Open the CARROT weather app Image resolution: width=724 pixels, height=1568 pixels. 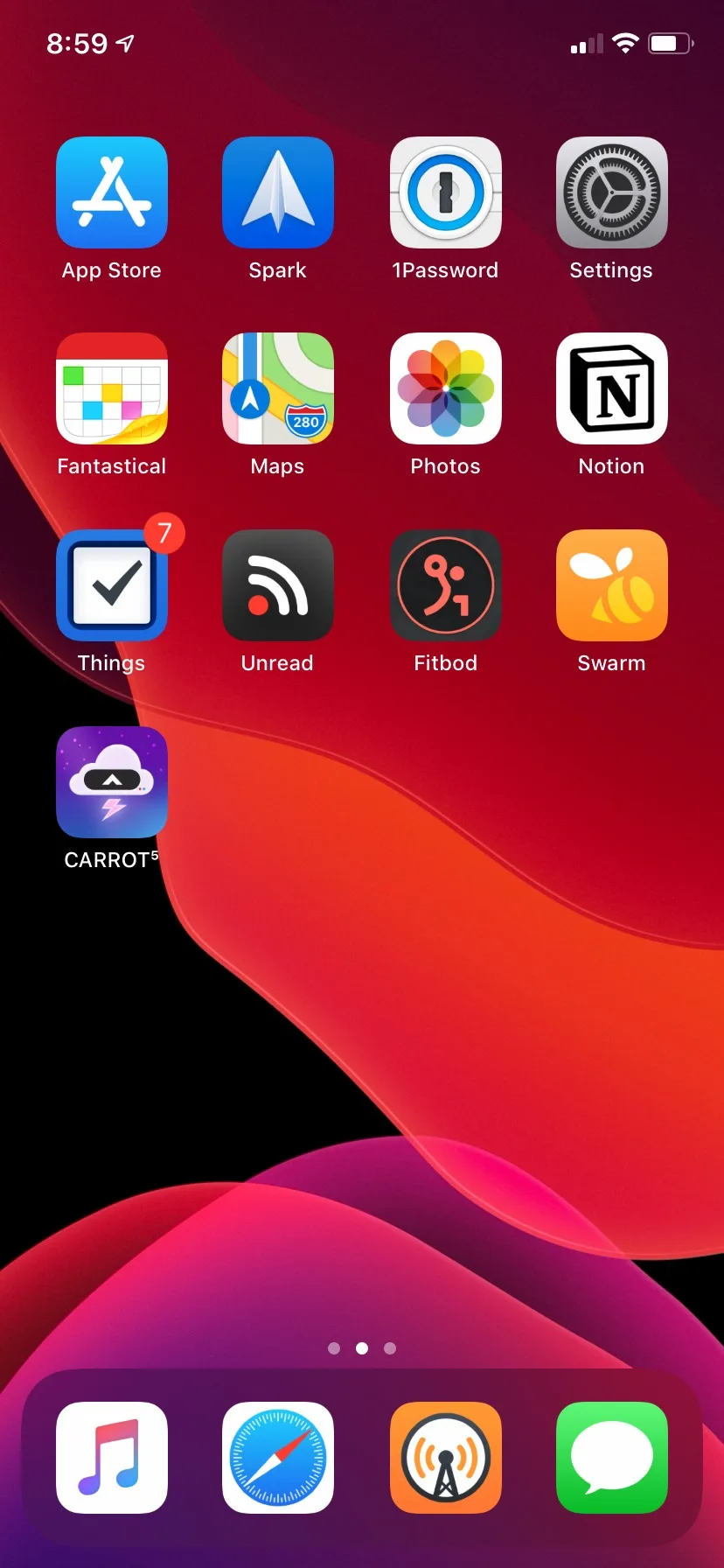click(112, 782)
